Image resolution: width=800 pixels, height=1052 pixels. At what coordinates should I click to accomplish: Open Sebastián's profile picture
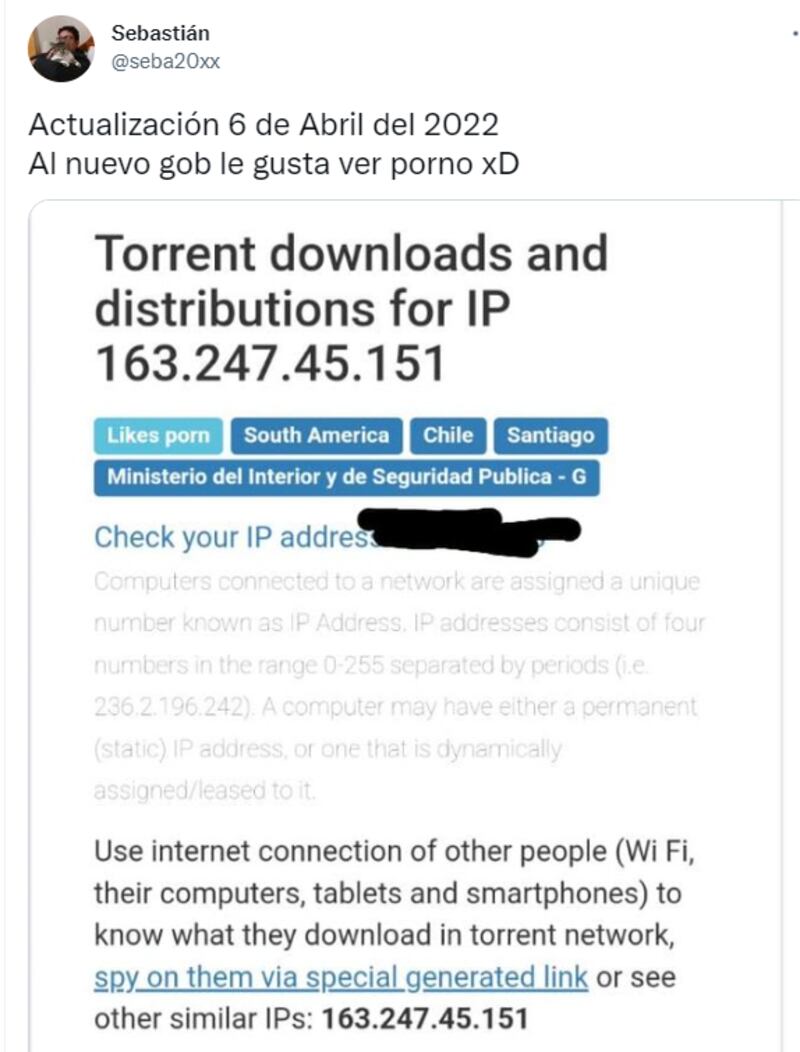[x=60, y=48]
